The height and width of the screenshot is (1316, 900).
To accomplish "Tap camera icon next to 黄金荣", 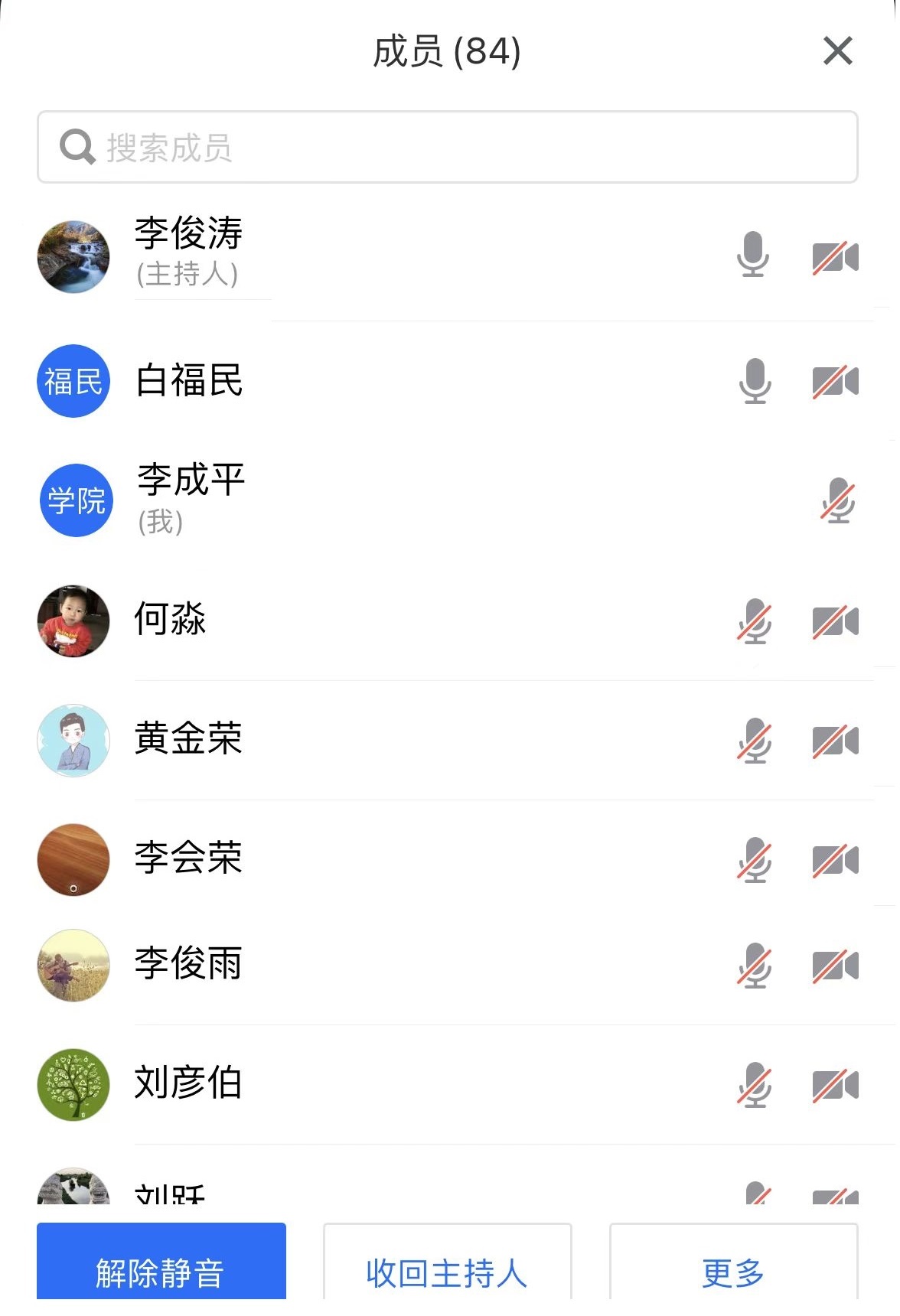I will [x=835, y=741].
